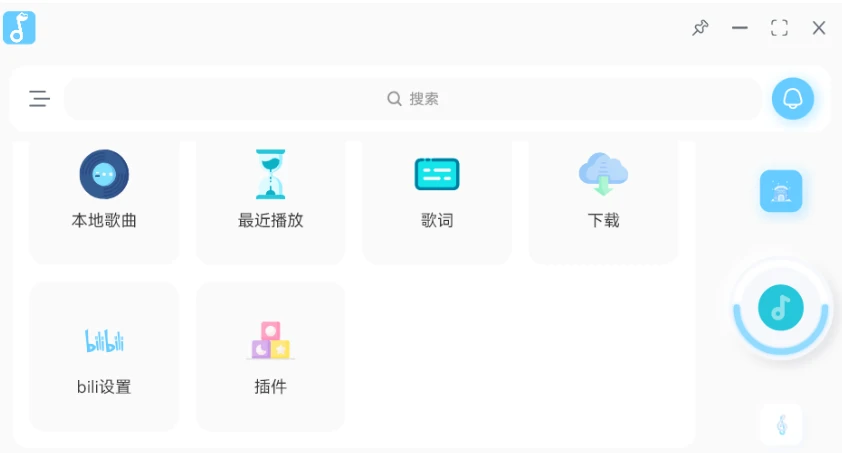Screen dimensions: 842x453
Task: Pin the window on top
Action: [x=700, y=28]
